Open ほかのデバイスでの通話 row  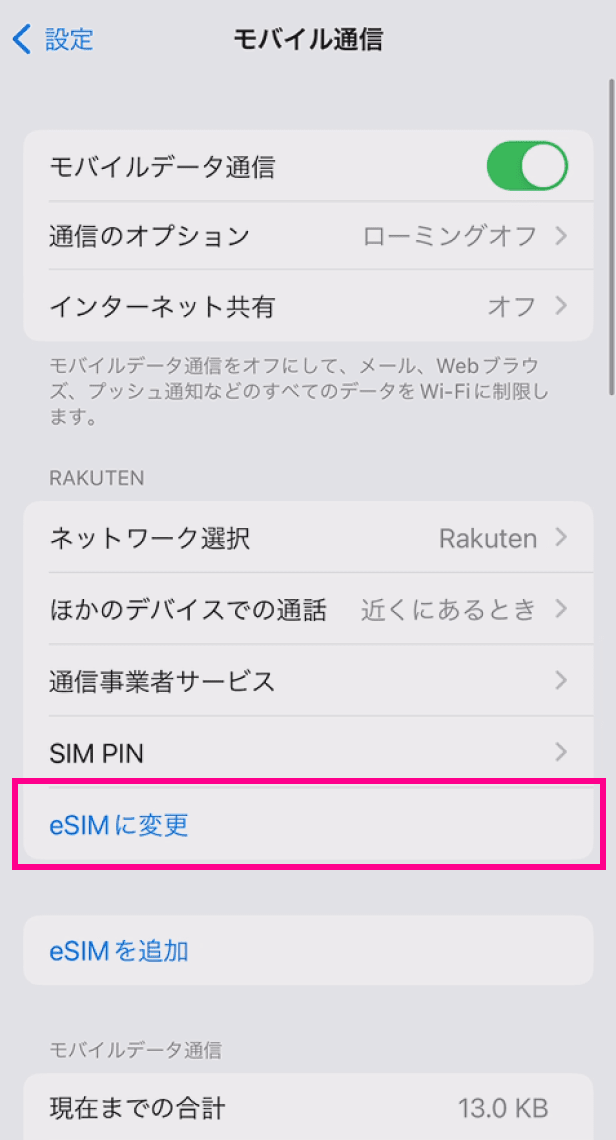pyautogui.click(x=308, y=609)
